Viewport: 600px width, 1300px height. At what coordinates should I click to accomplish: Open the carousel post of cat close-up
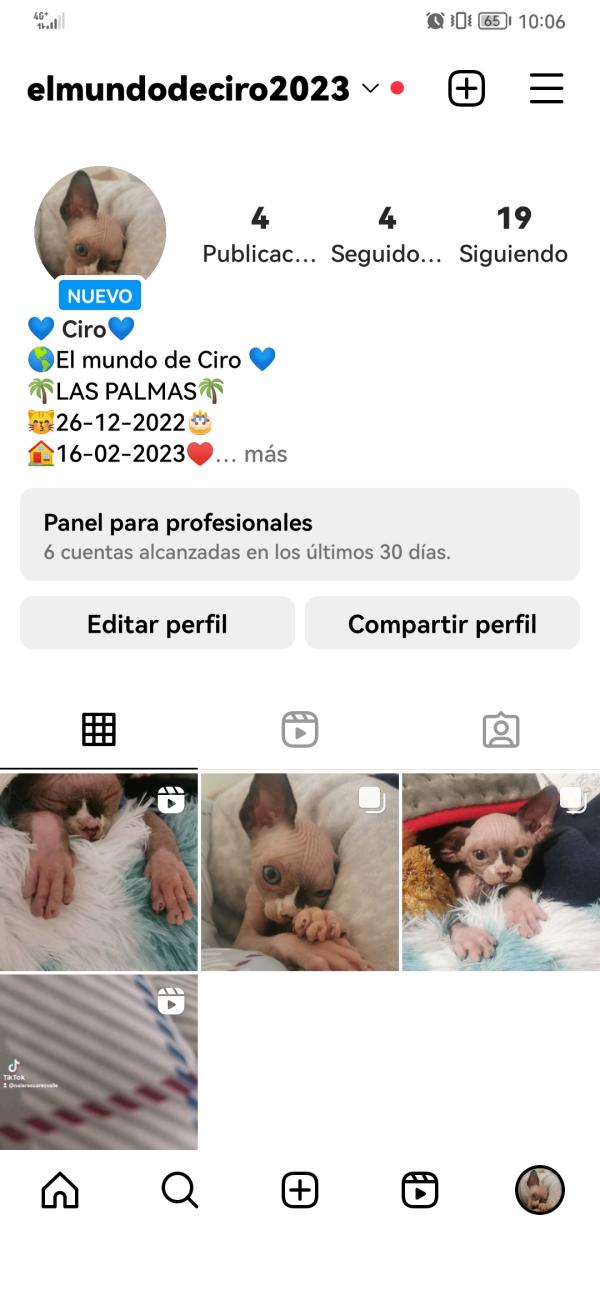tap(300, 872)
